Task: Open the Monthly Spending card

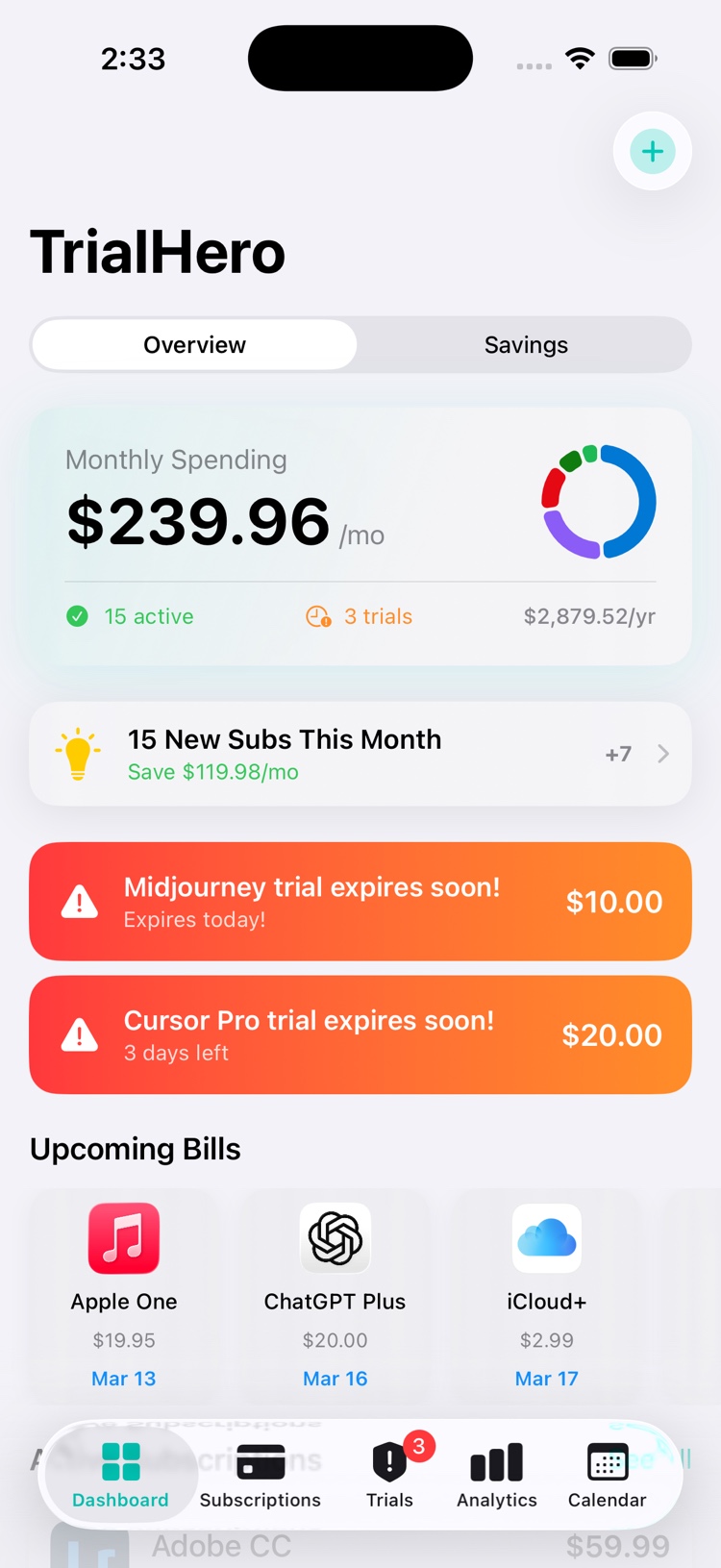Action: (360, 535)
